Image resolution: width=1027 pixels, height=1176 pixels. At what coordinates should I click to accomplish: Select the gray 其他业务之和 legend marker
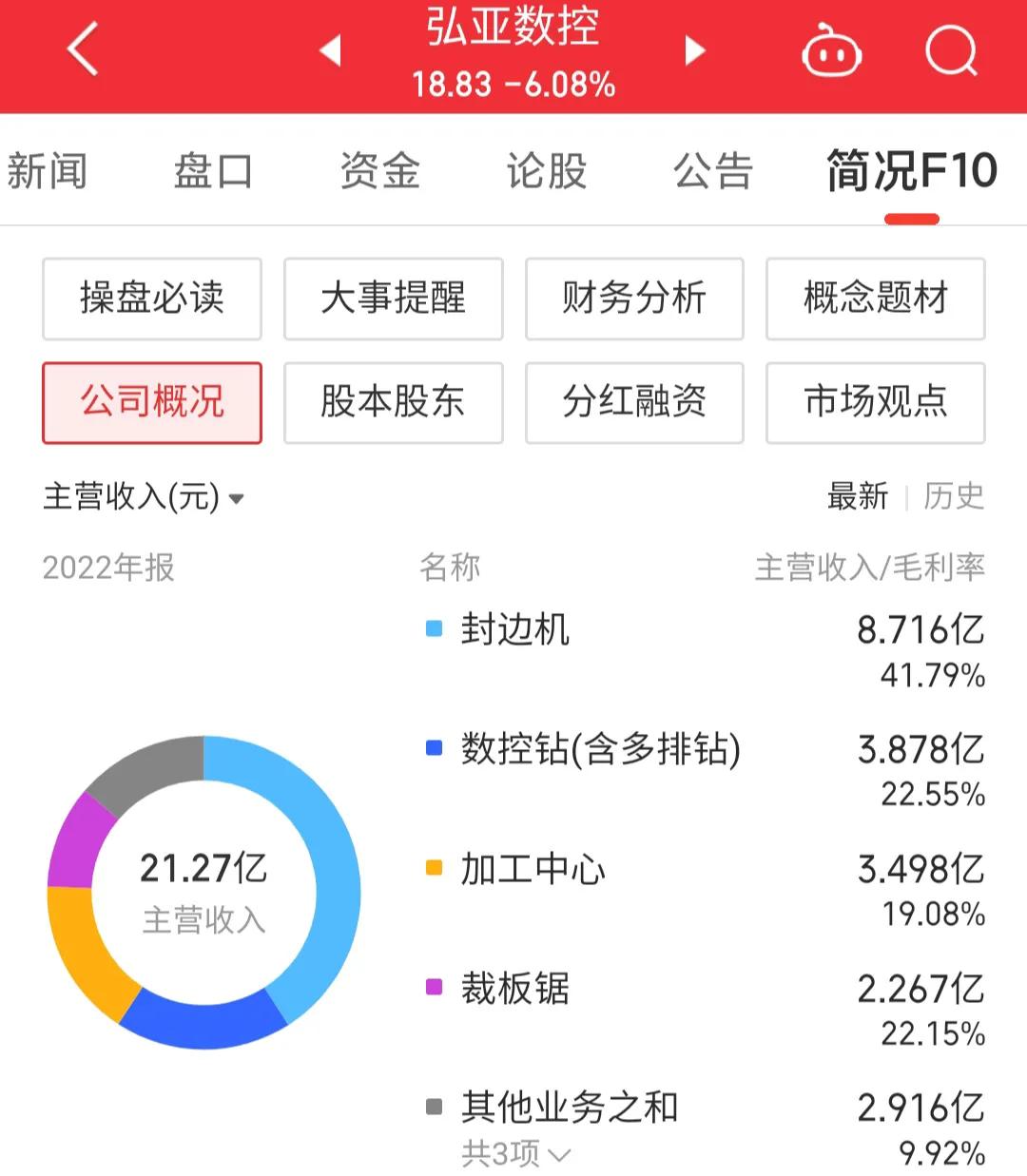(432, 1106)
